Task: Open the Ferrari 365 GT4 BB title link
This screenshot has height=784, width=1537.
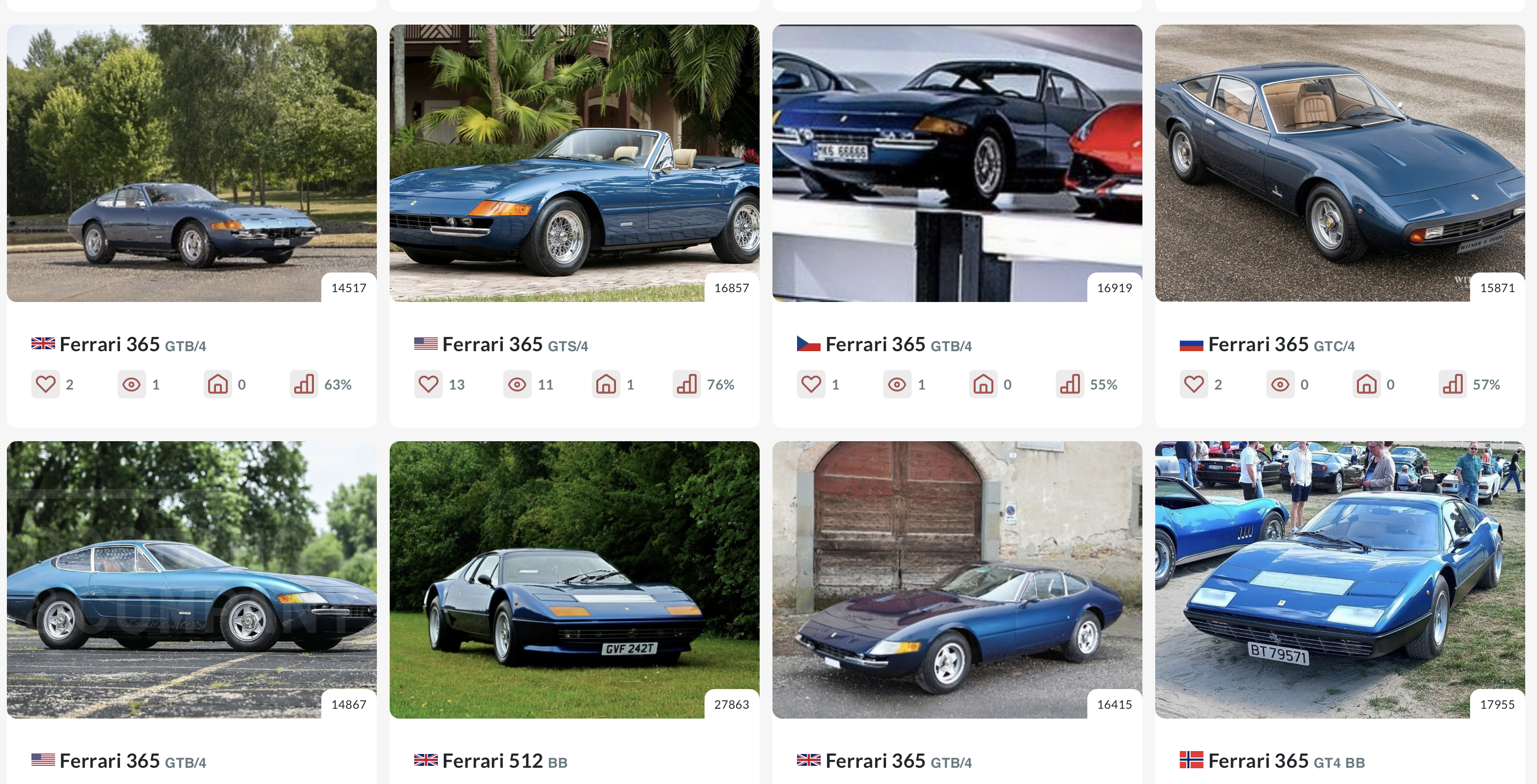Action: 1286,761
